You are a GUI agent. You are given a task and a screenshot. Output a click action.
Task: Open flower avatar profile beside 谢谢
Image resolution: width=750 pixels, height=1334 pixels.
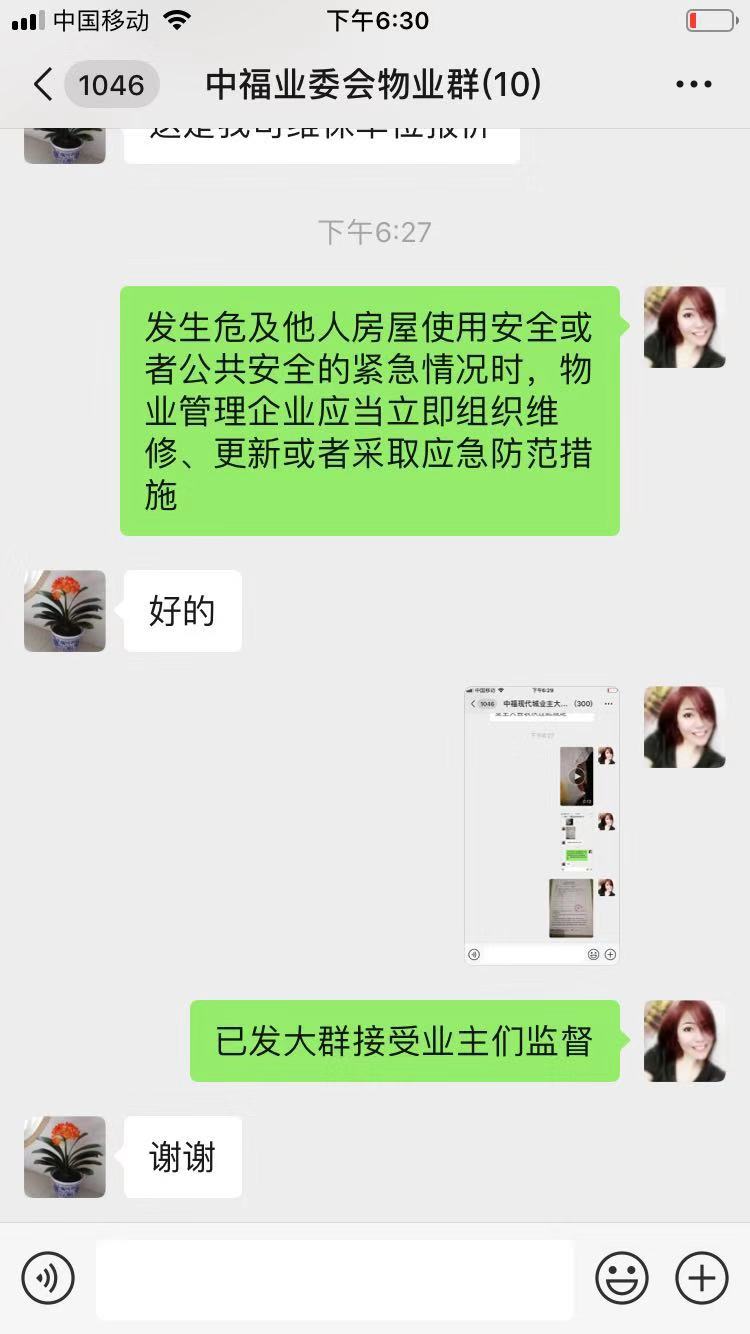pos(65,1157)
